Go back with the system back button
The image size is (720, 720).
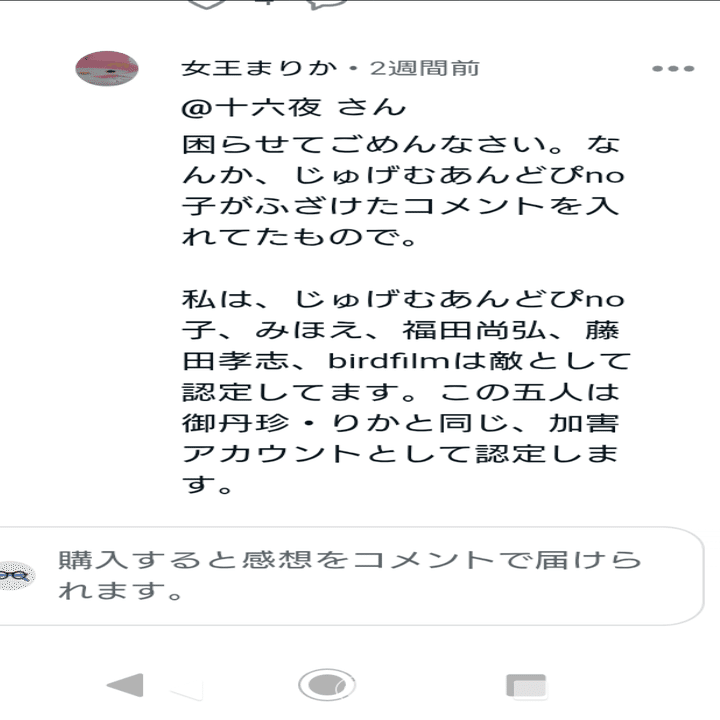pyautogui.click(x=125, y=685)
